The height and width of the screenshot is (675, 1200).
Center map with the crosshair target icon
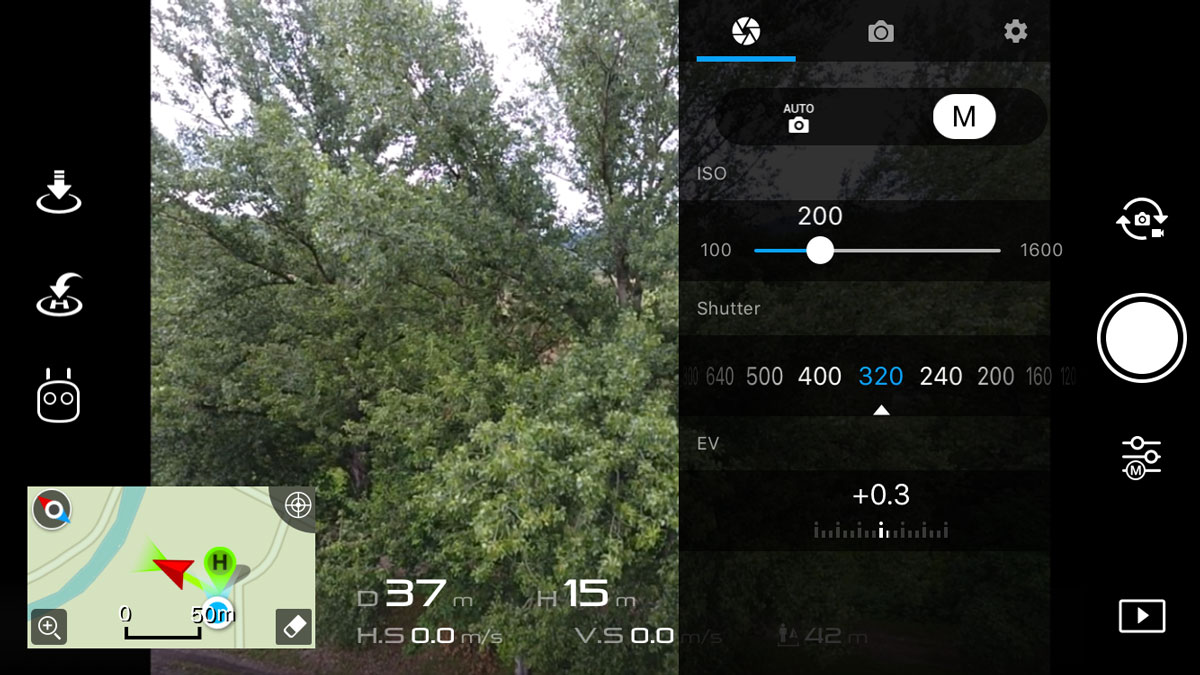click(297, 505)
